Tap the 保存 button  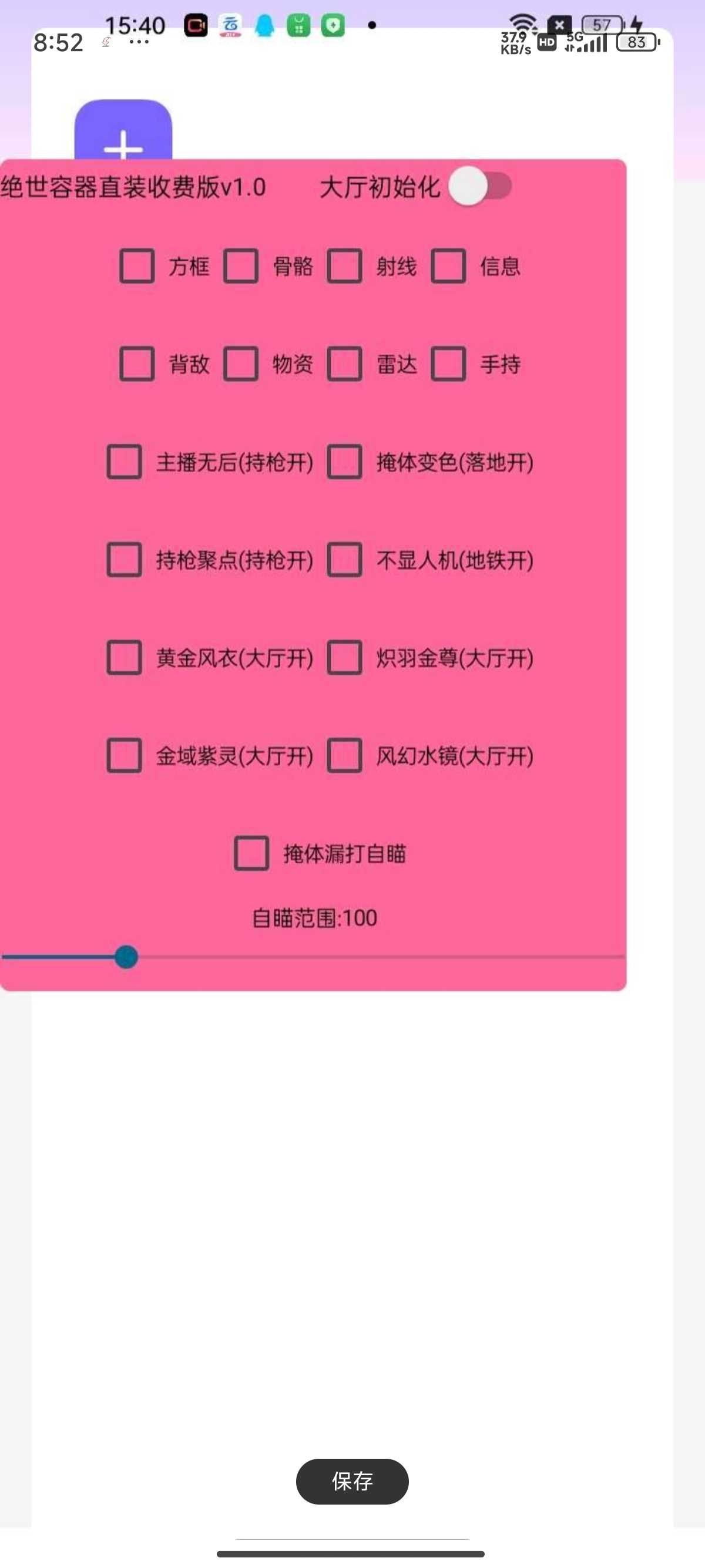[352, 1482]
